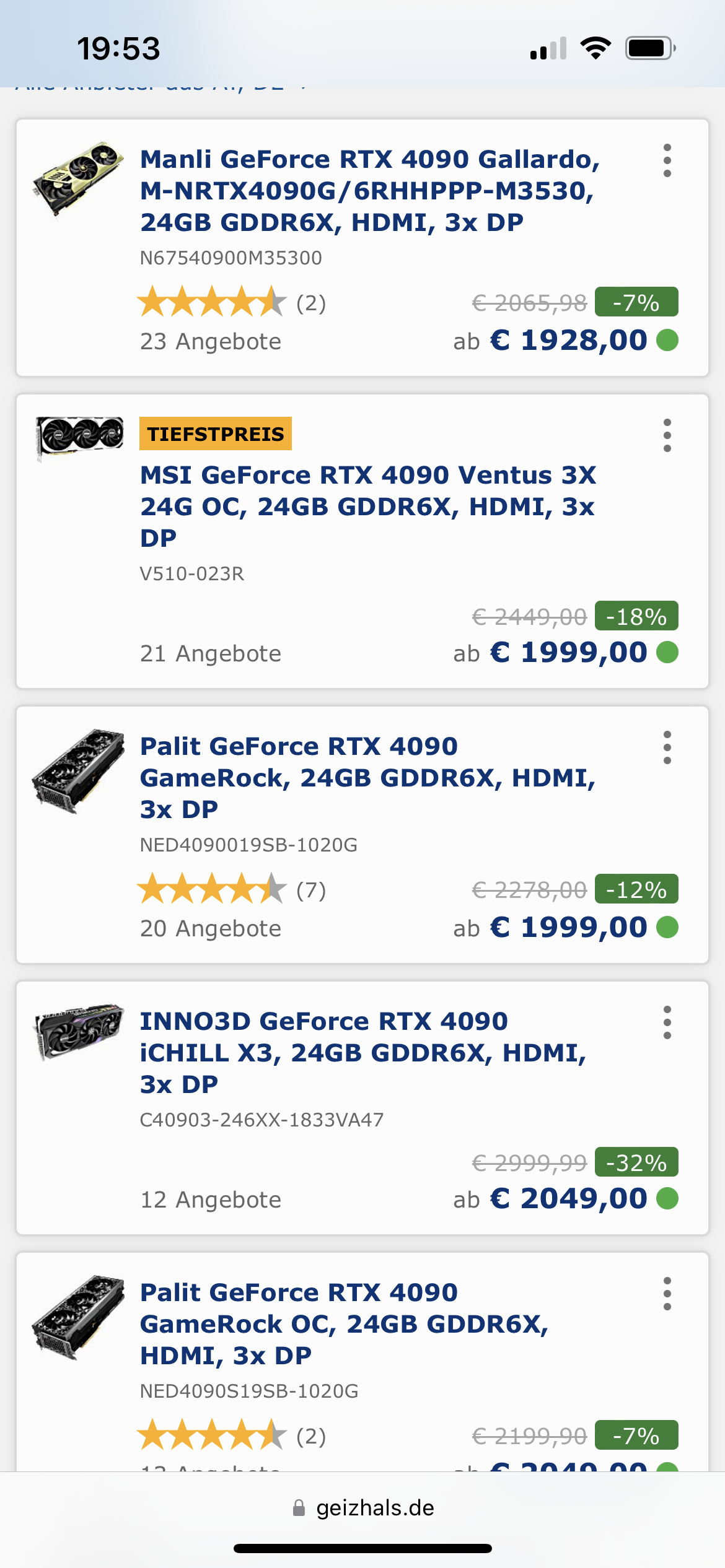This screenshot has height=1568, width=725.
Task: Show the 21 Angebote for MSI Ventus 3X
Action: (x=211, y=653)
